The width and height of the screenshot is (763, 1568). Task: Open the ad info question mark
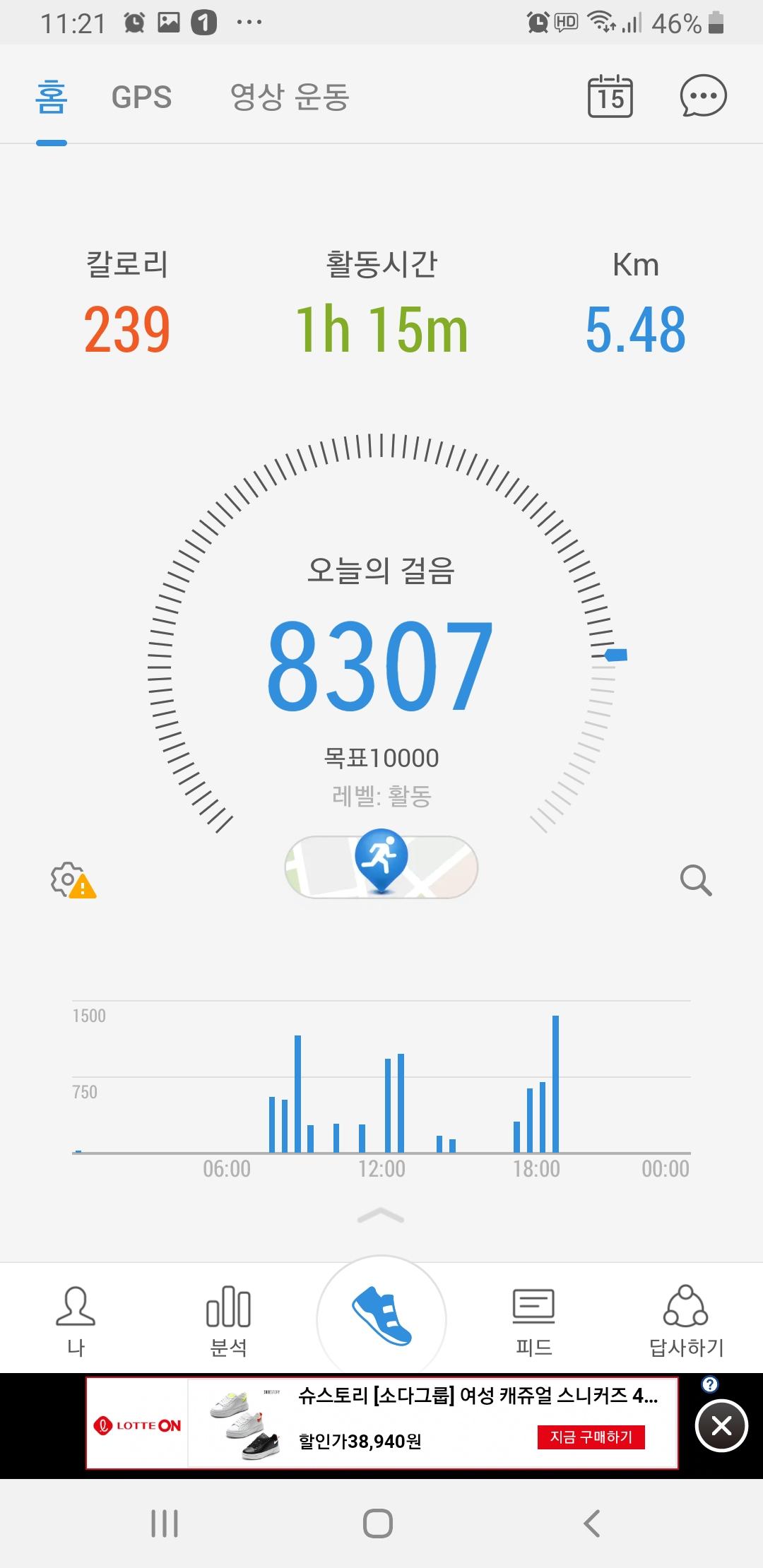[710, 1384]
